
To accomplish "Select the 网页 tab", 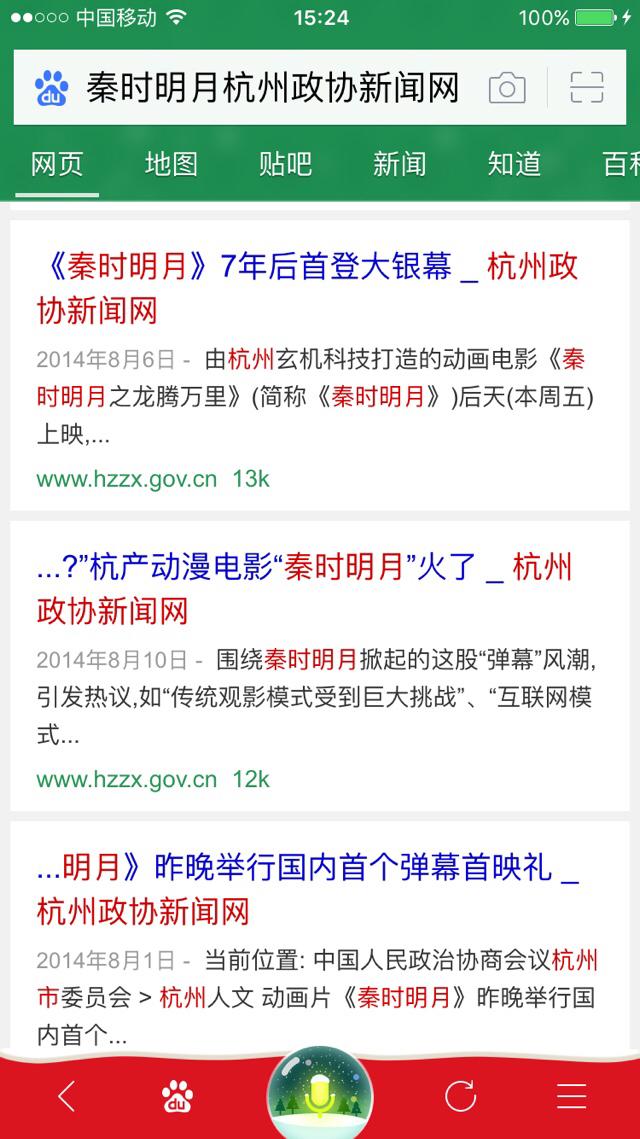I will pyautogui.click(x=57, y=164).
